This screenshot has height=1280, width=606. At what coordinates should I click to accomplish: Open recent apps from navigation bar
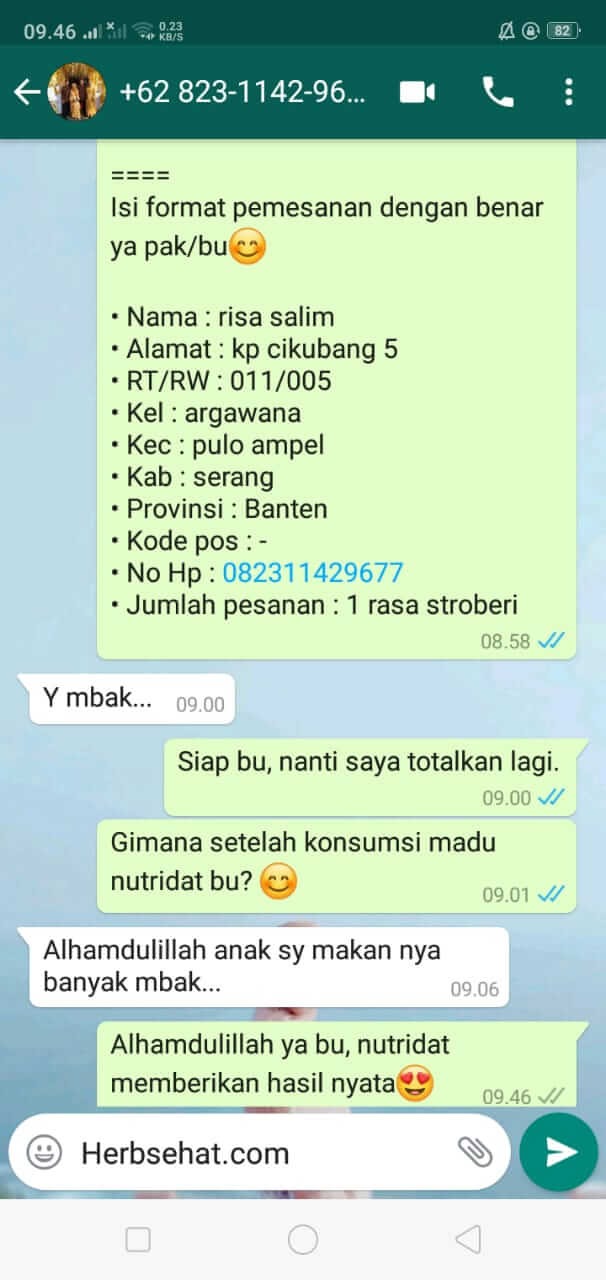138,1240
